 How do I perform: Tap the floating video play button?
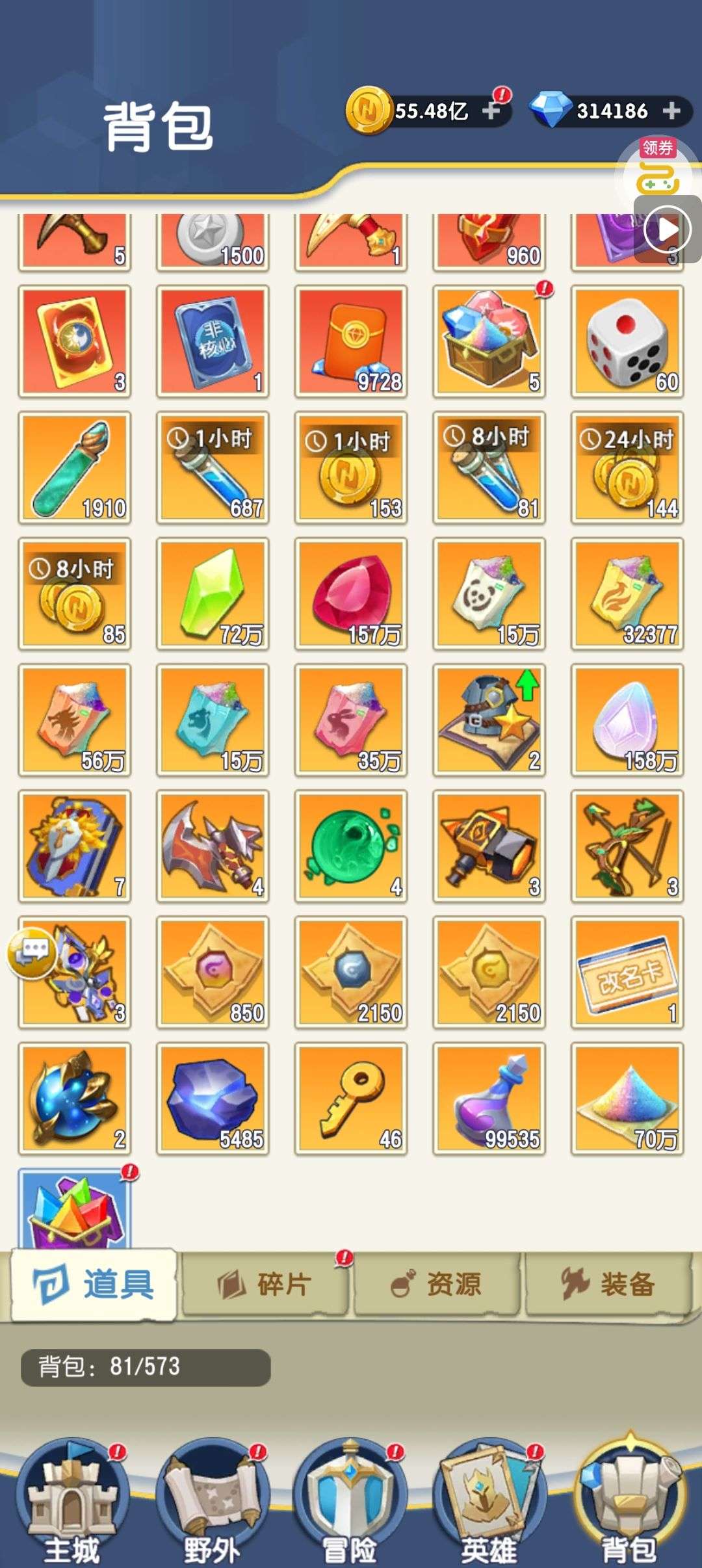pos(667,229)
